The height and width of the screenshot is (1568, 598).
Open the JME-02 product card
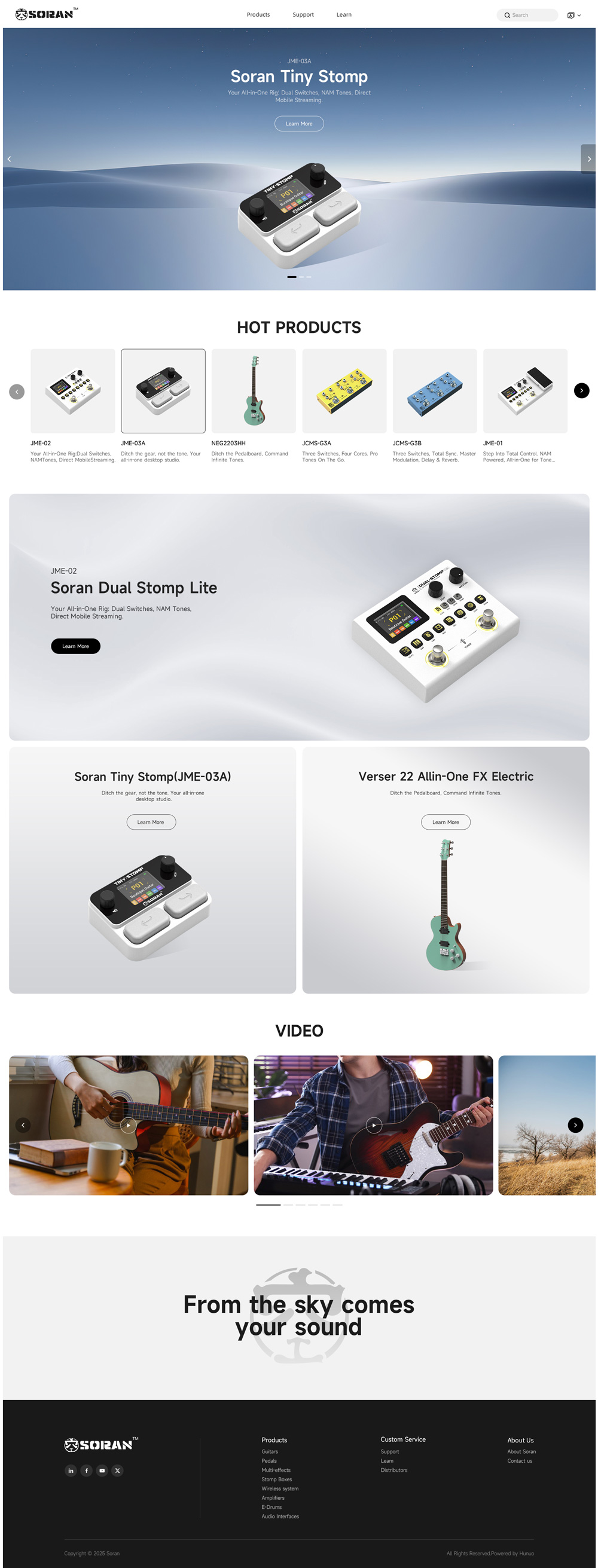click(x=72, y=391)
